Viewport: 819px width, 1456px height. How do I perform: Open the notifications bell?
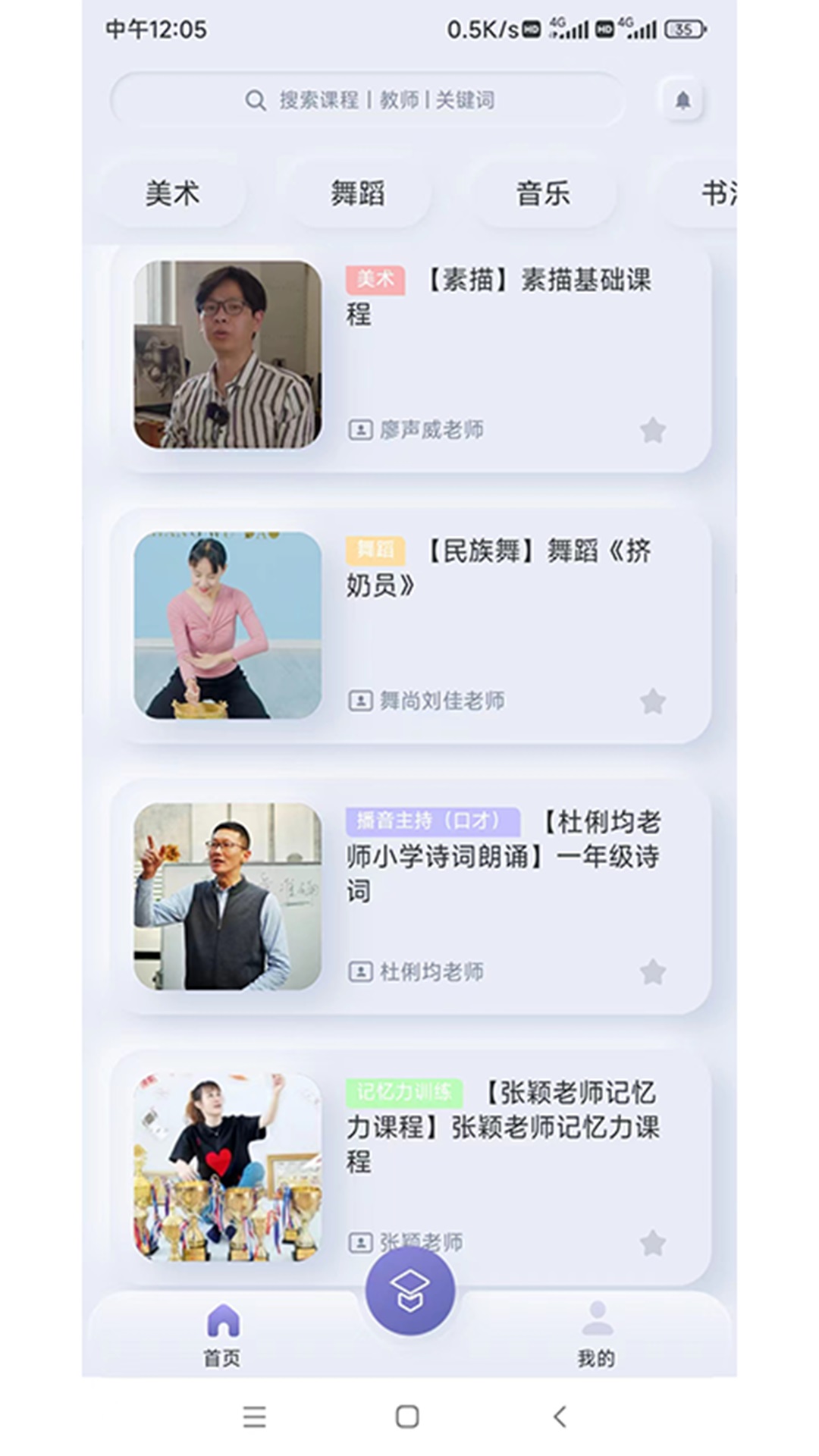[x=682, y=100]
